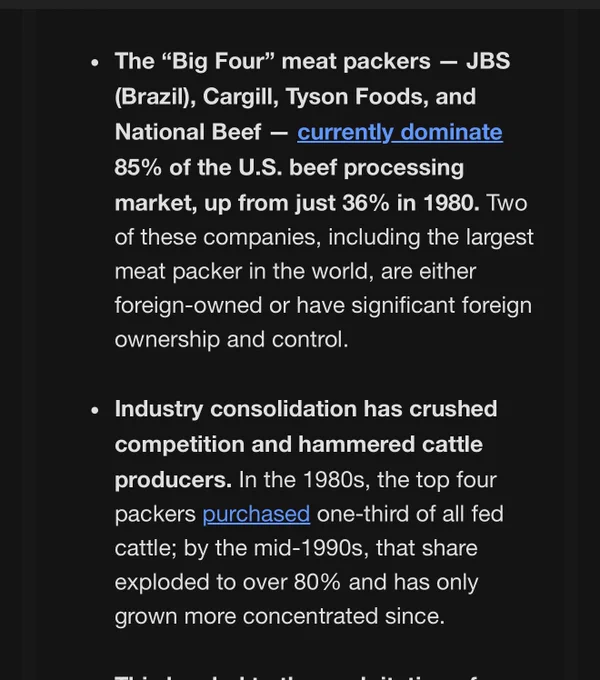Follow the "purchased" hyperlink
This screenshot has height=680, width=600.
256,514
